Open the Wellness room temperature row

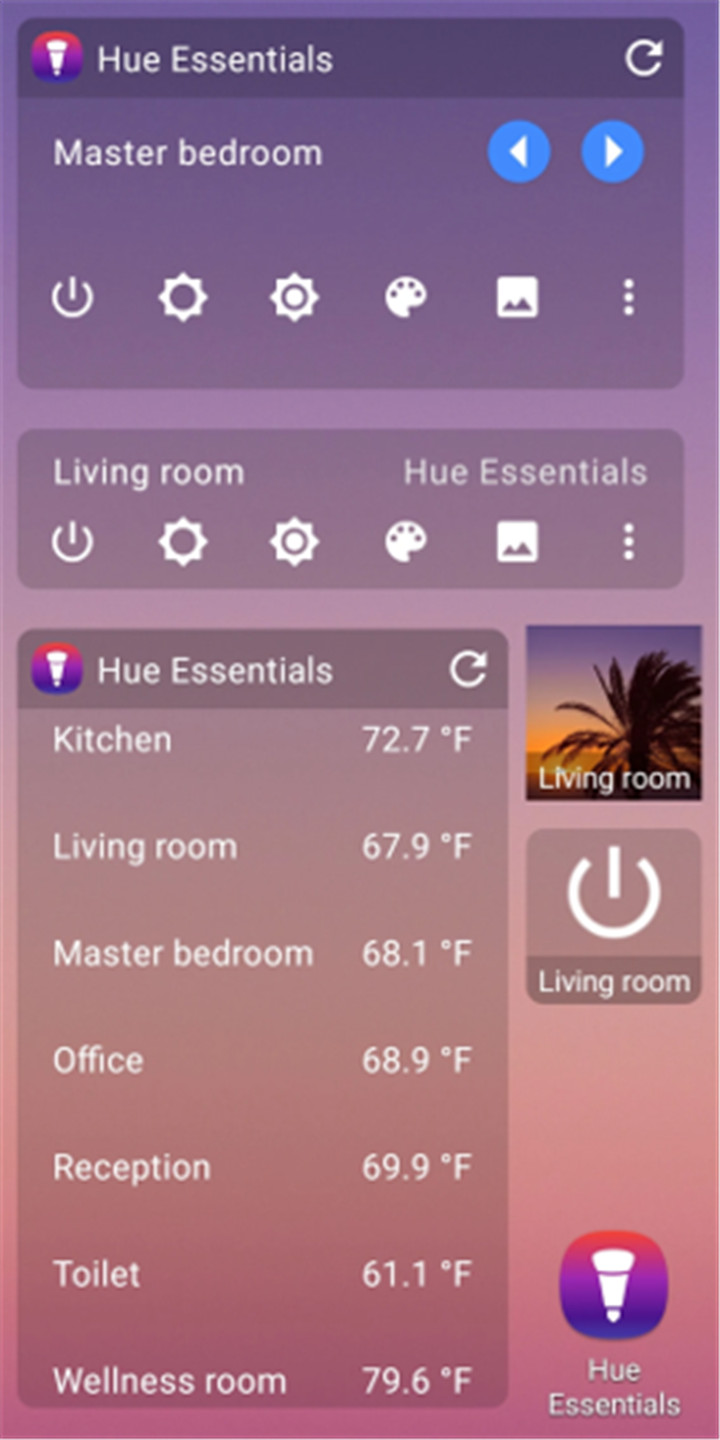262,1381
